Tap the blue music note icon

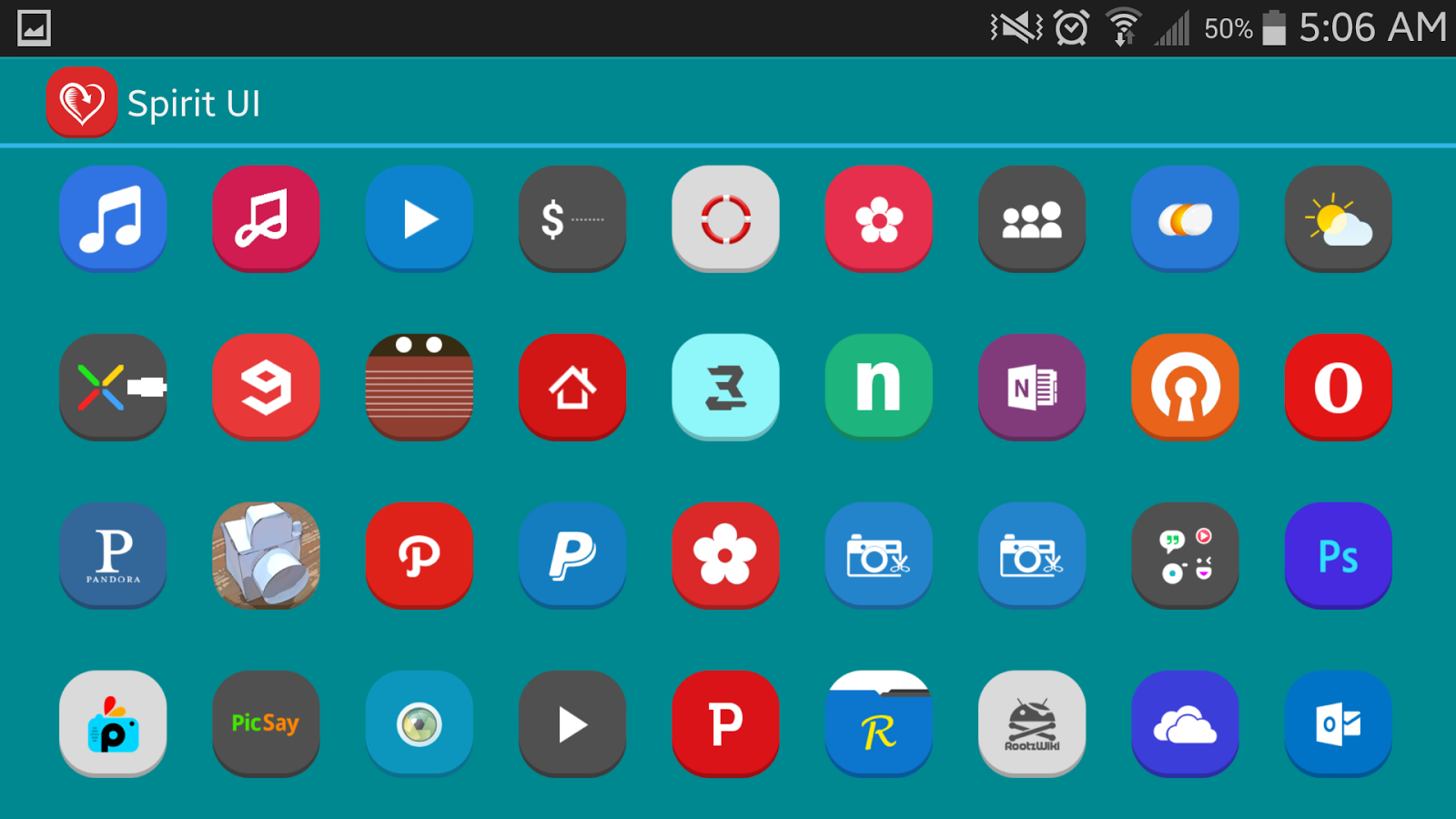(113, 218)
